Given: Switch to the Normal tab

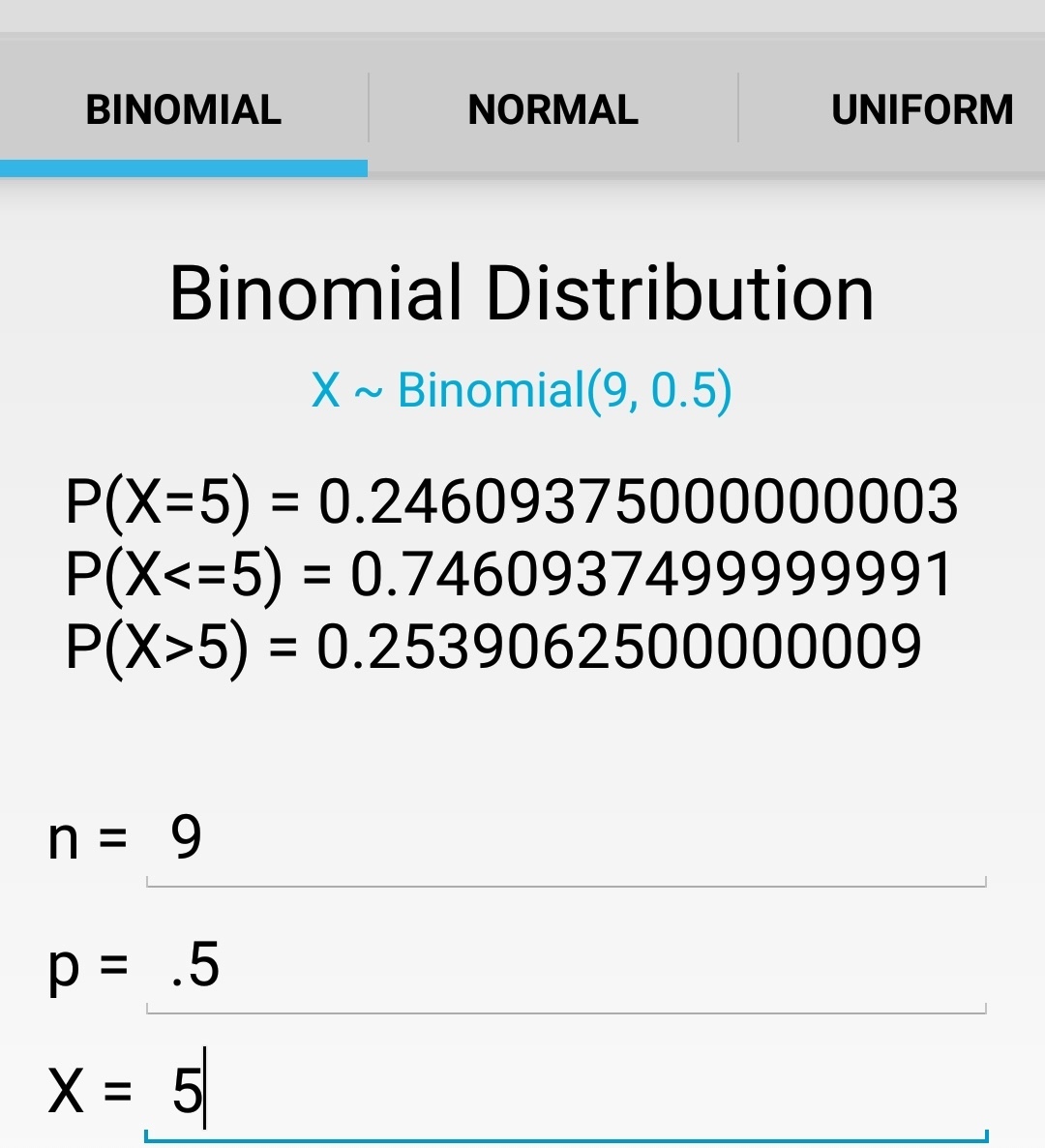Looking at the screenshot, I should 552,108.
